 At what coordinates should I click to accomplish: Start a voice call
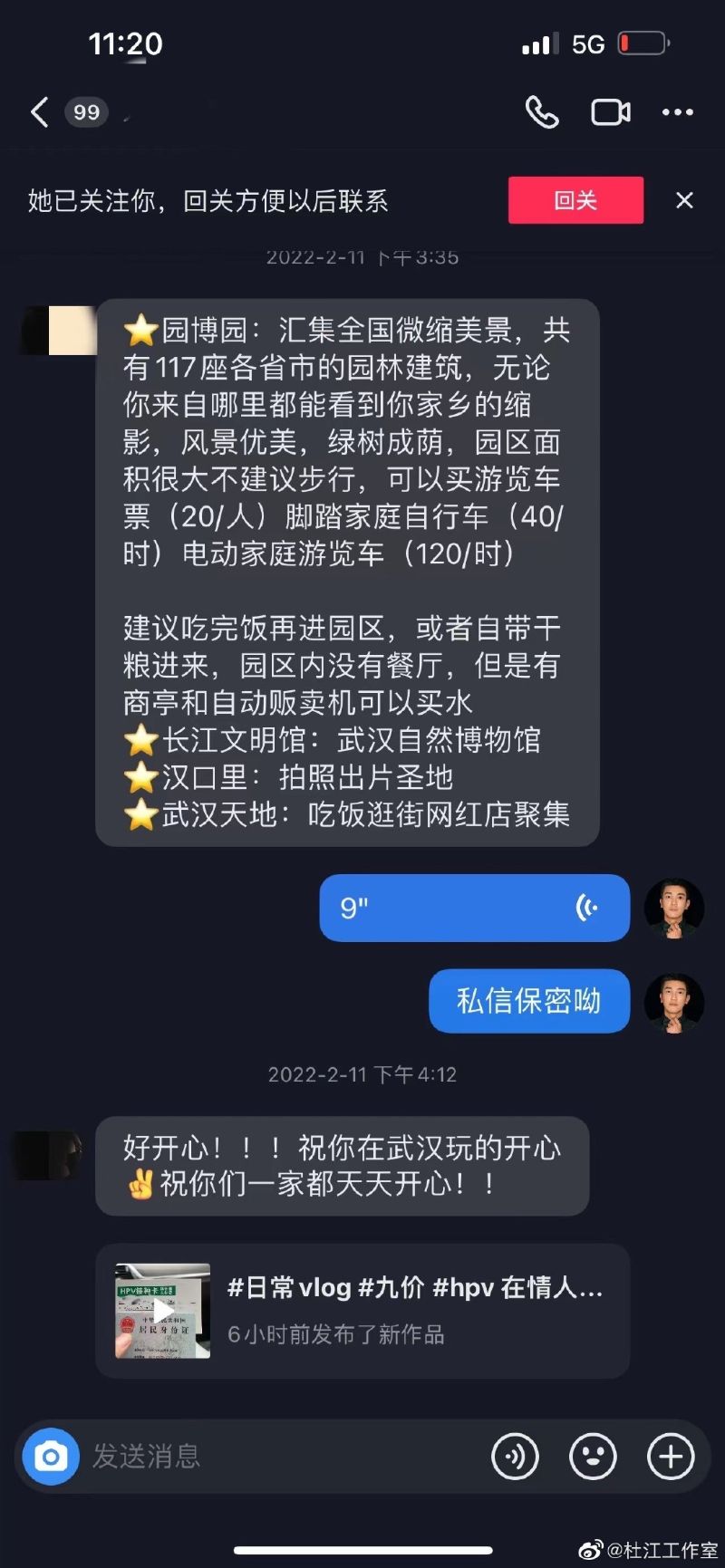click(542, 112)
